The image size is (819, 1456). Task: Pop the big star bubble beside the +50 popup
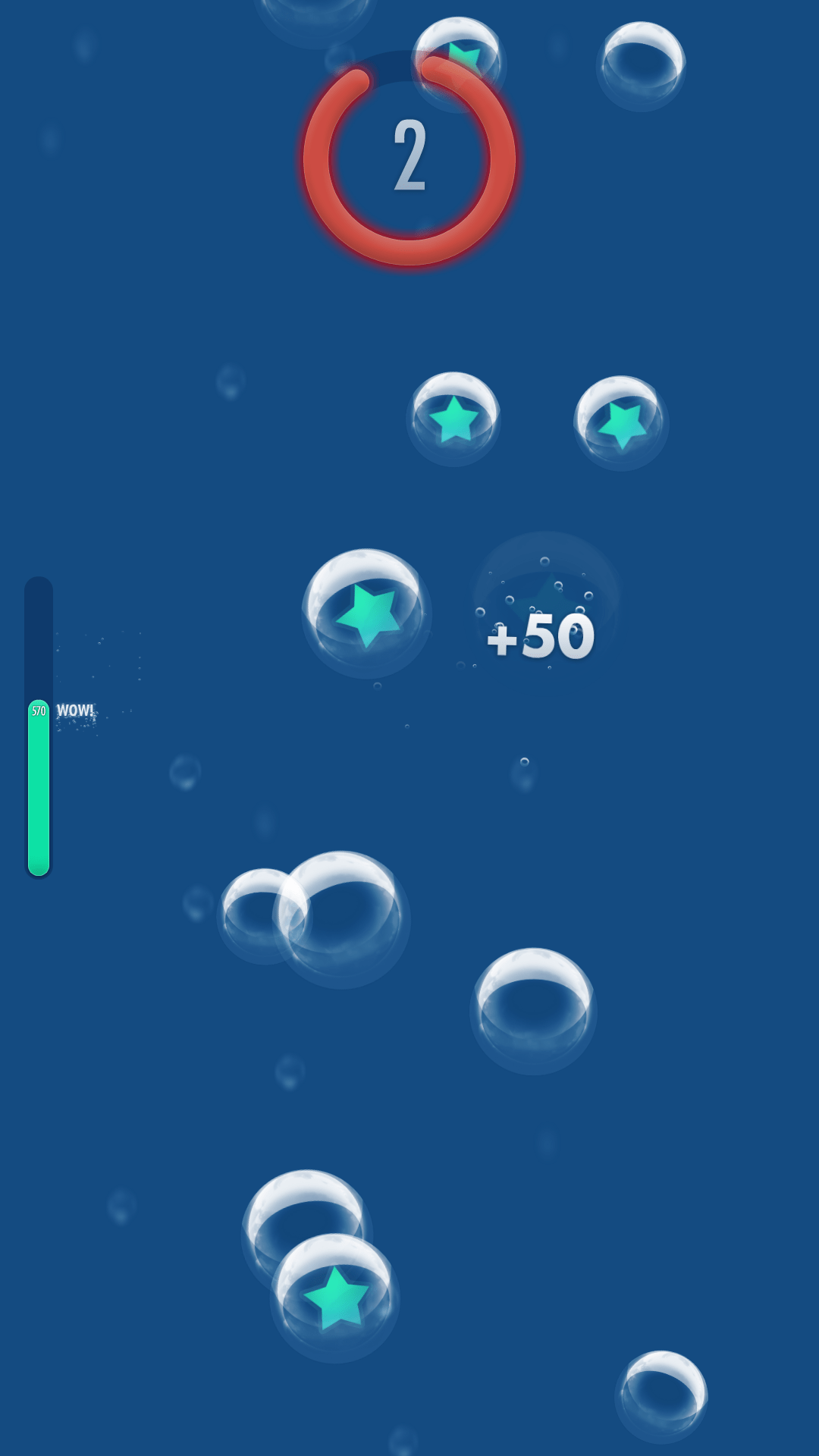click(x=367, y=613)
